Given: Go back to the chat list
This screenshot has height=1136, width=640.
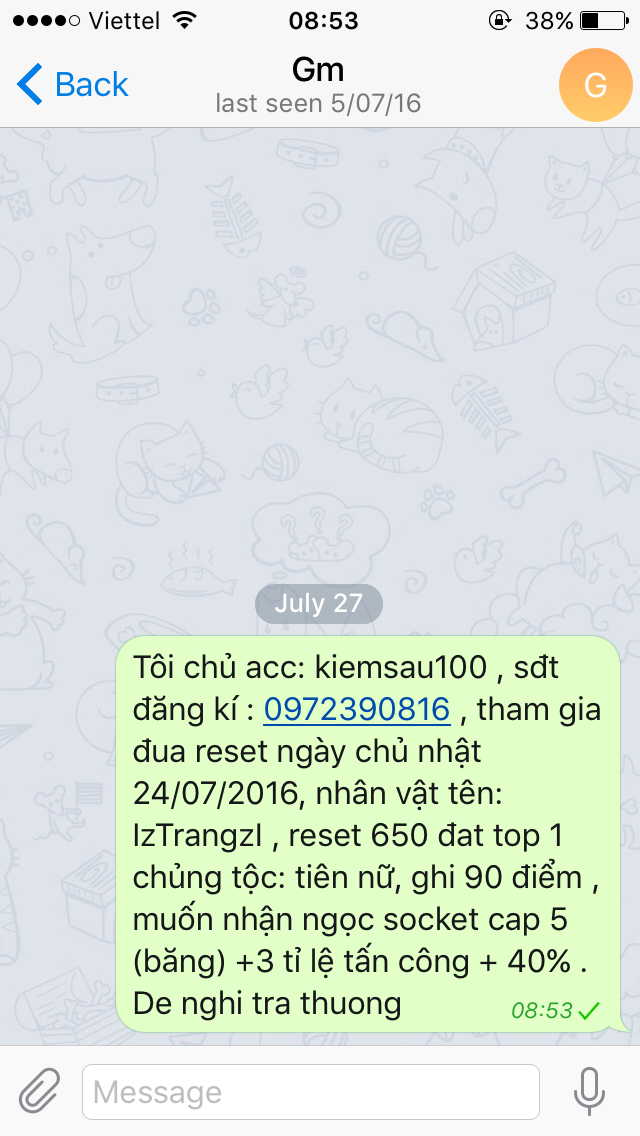Looking at the screenshot, I should 72,85.
